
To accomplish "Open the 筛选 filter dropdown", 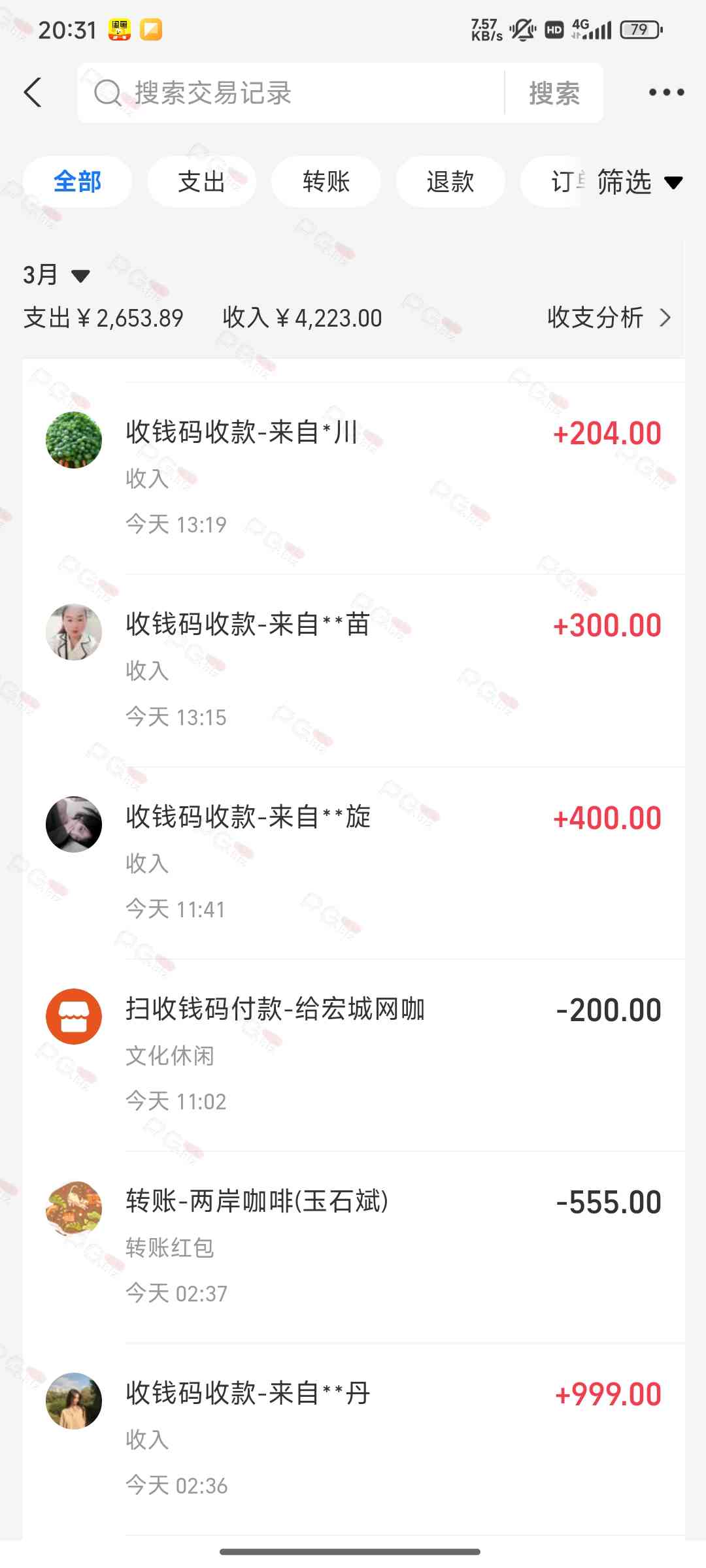I will (x=639, y=182).
